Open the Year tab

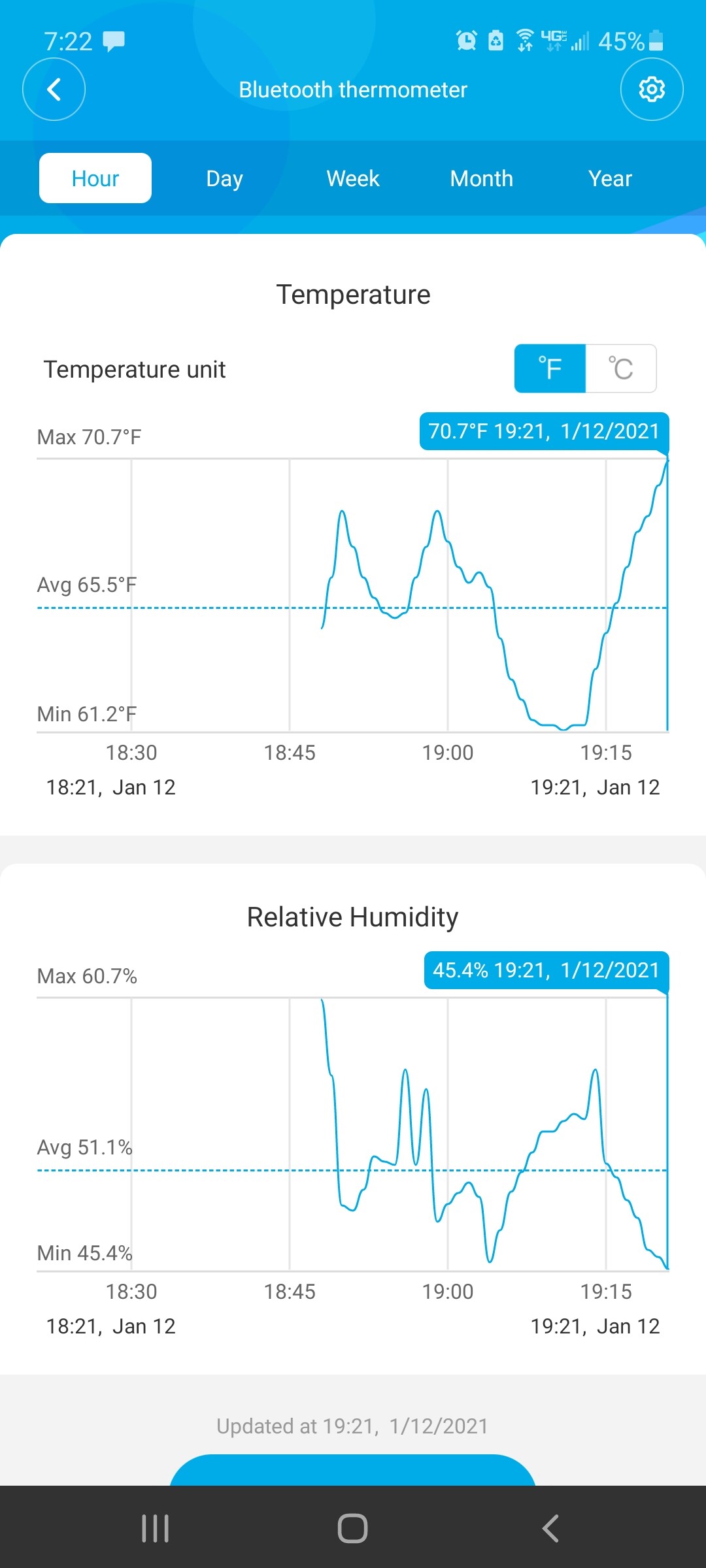(x=610, y=178)
